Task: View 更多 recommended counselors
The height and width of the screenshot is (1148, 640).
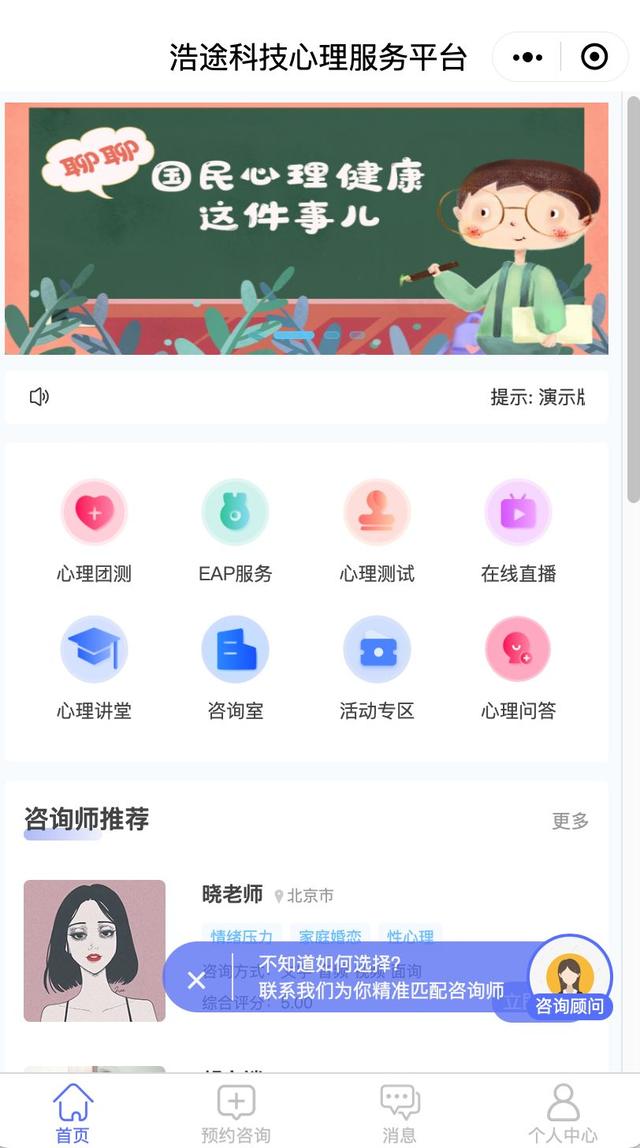Action: [570, 821]
